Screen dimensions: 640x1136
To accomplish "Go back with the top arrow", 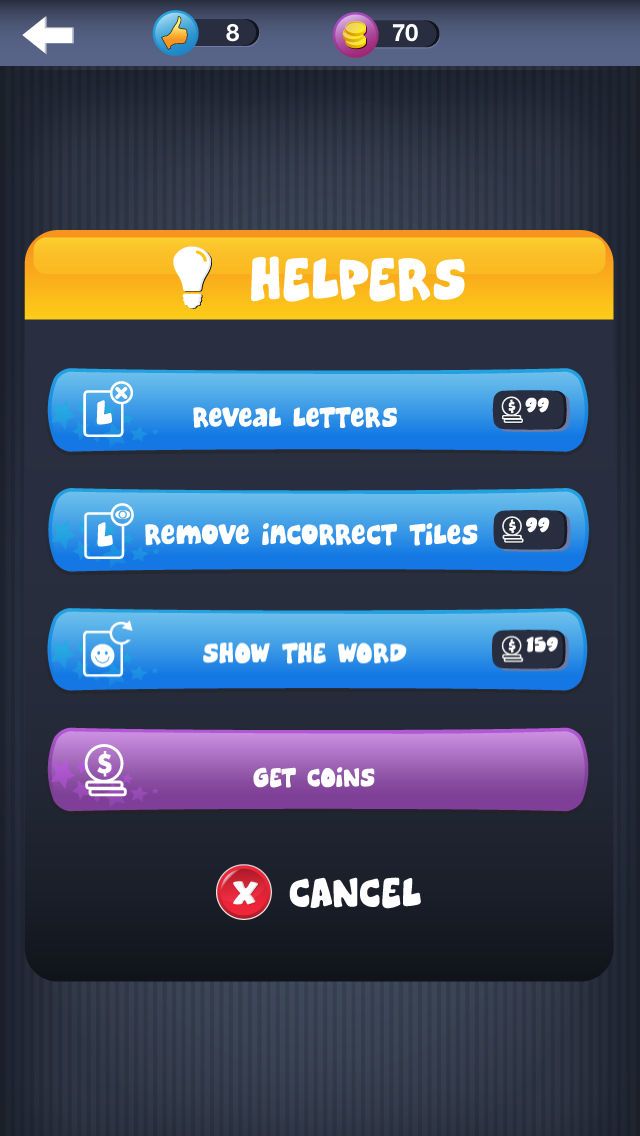I will (48, 35).
